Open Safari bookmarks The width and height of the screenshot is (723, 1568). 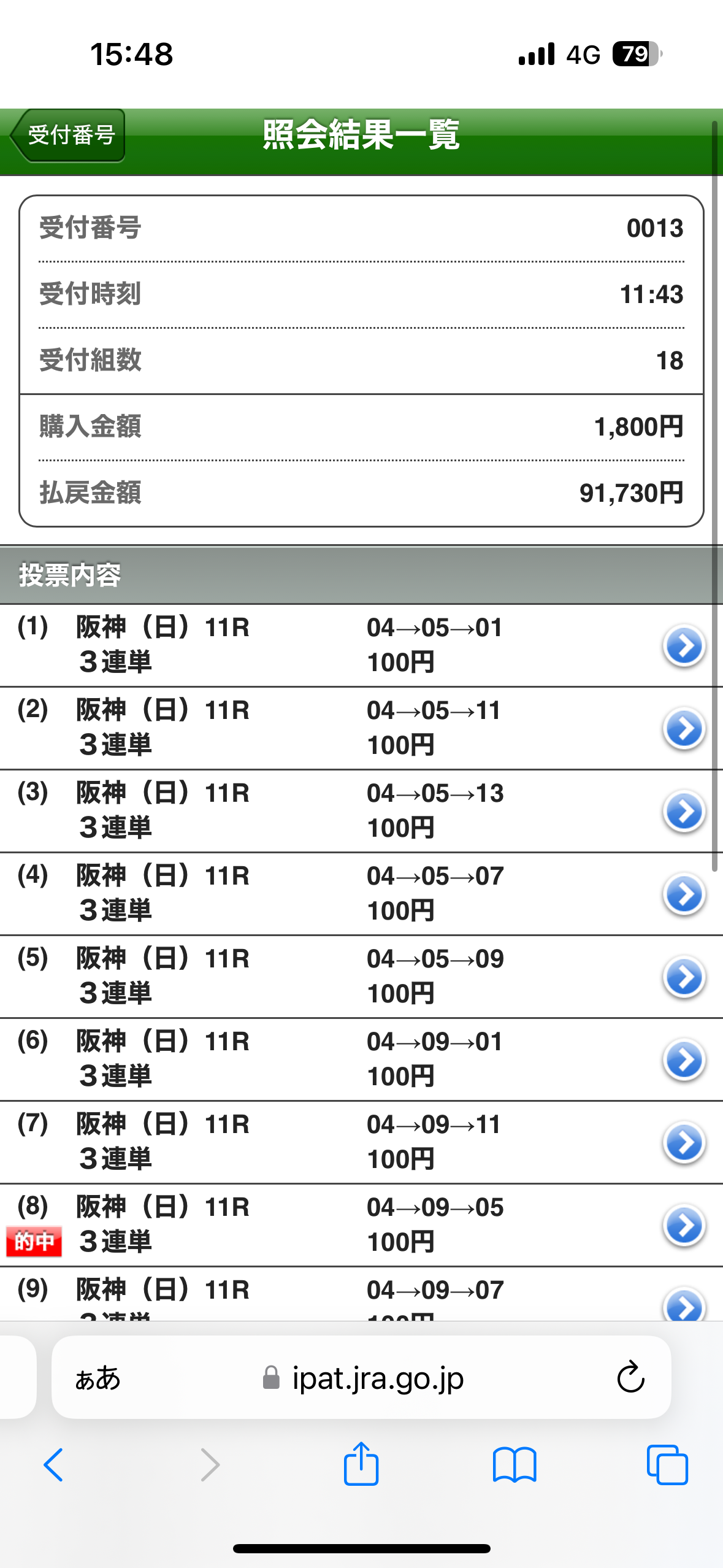515,1465
